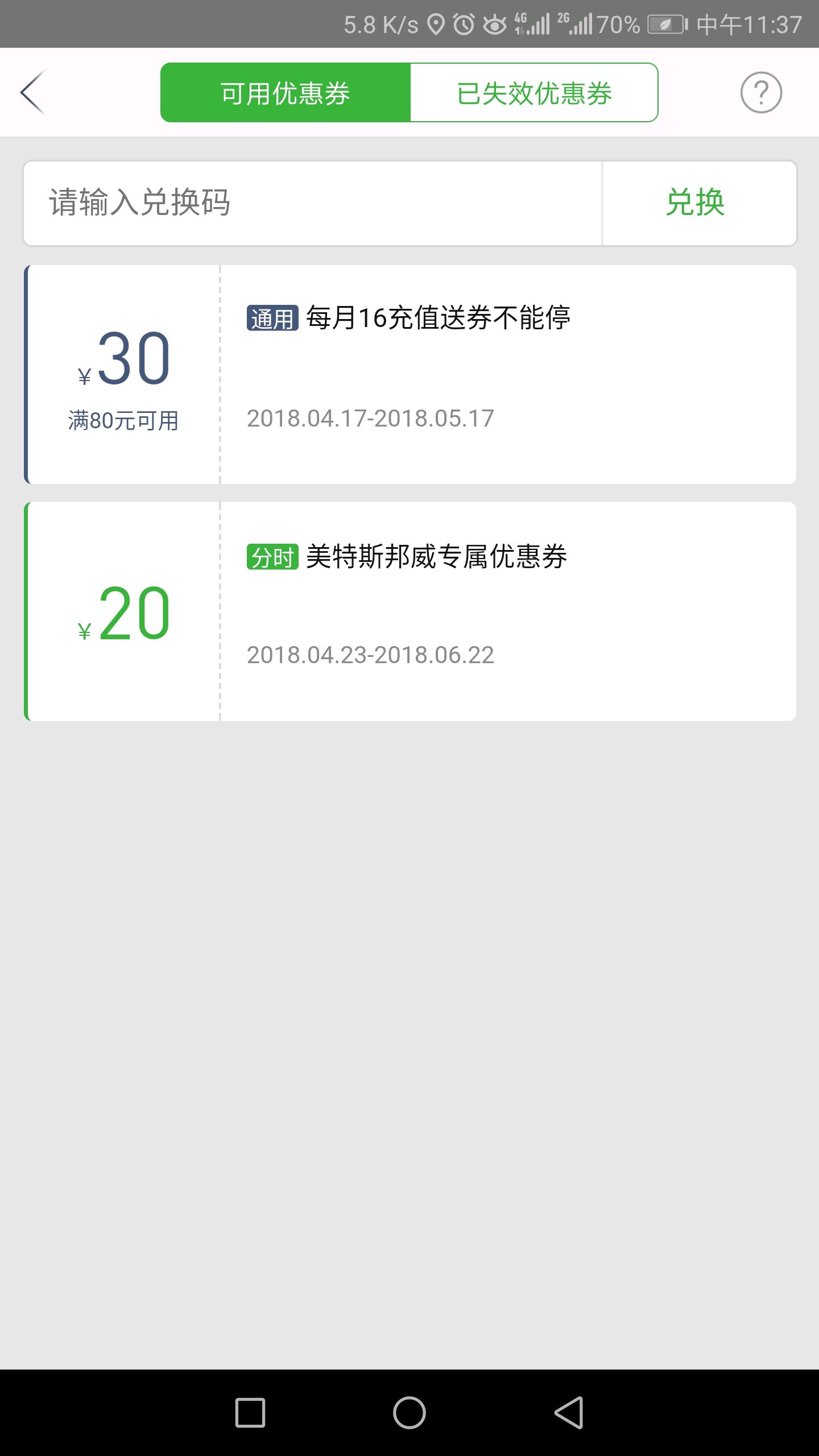Open the ¥30 每月16充值送券不能停 coupon
This screenshot has height=1456, width=819.
tap(409, 374)
